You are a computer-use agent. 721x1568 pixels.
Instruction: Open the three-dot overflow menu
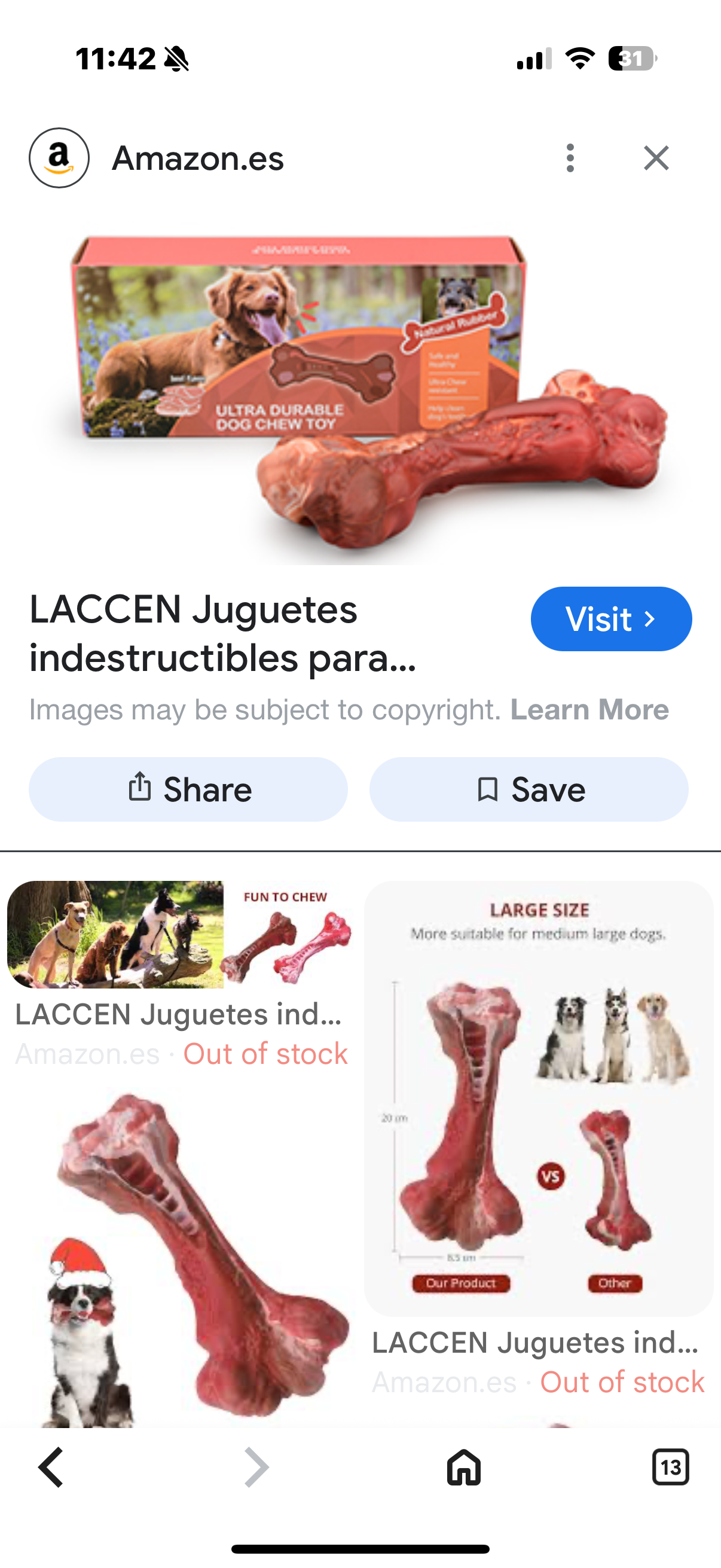pos(570,159)
